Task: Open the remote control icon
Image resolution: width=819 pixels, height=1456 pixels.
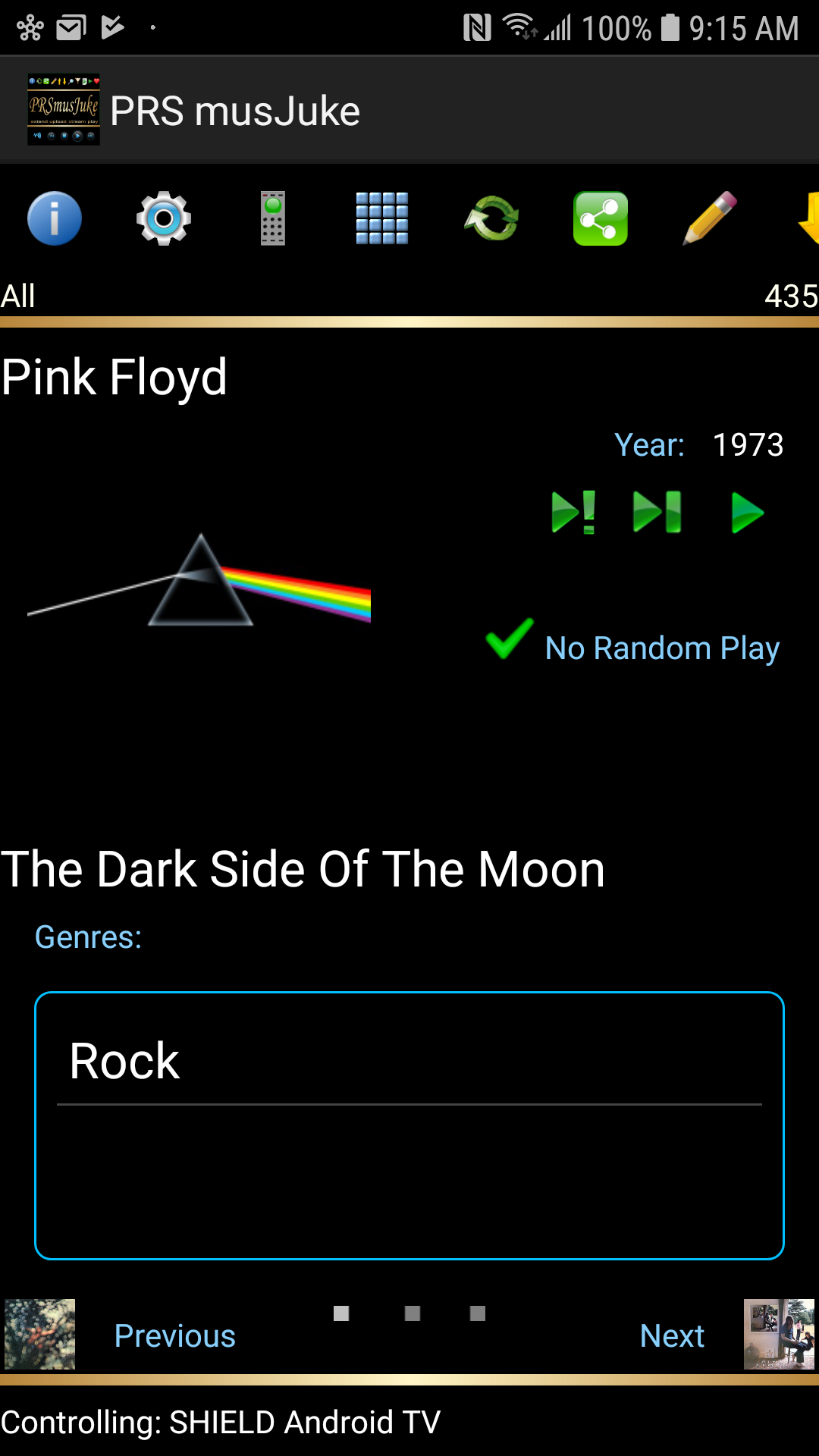Action: point(273,218)
